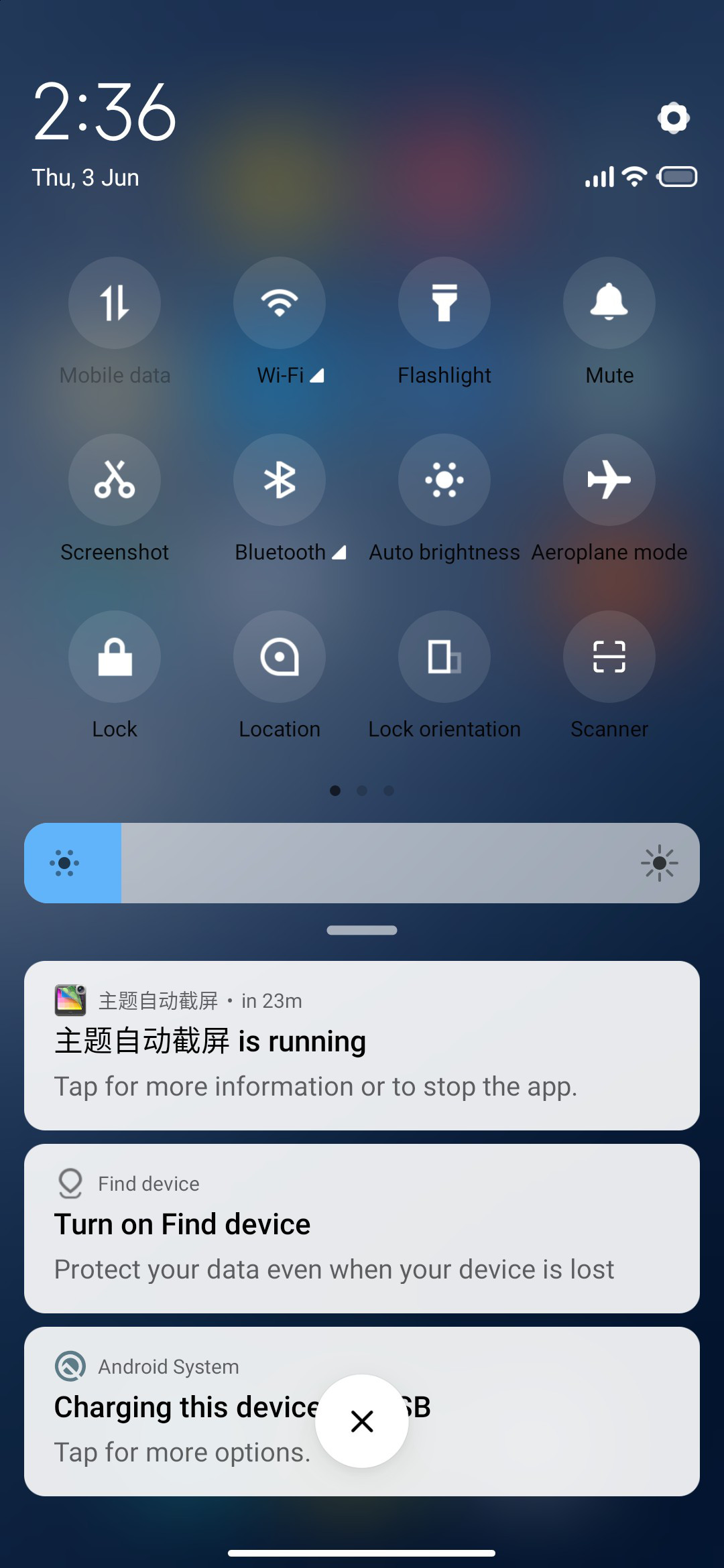Viewport: 724px width, 1568px height.
Task: Enable Mute mode
Action: 609,303
